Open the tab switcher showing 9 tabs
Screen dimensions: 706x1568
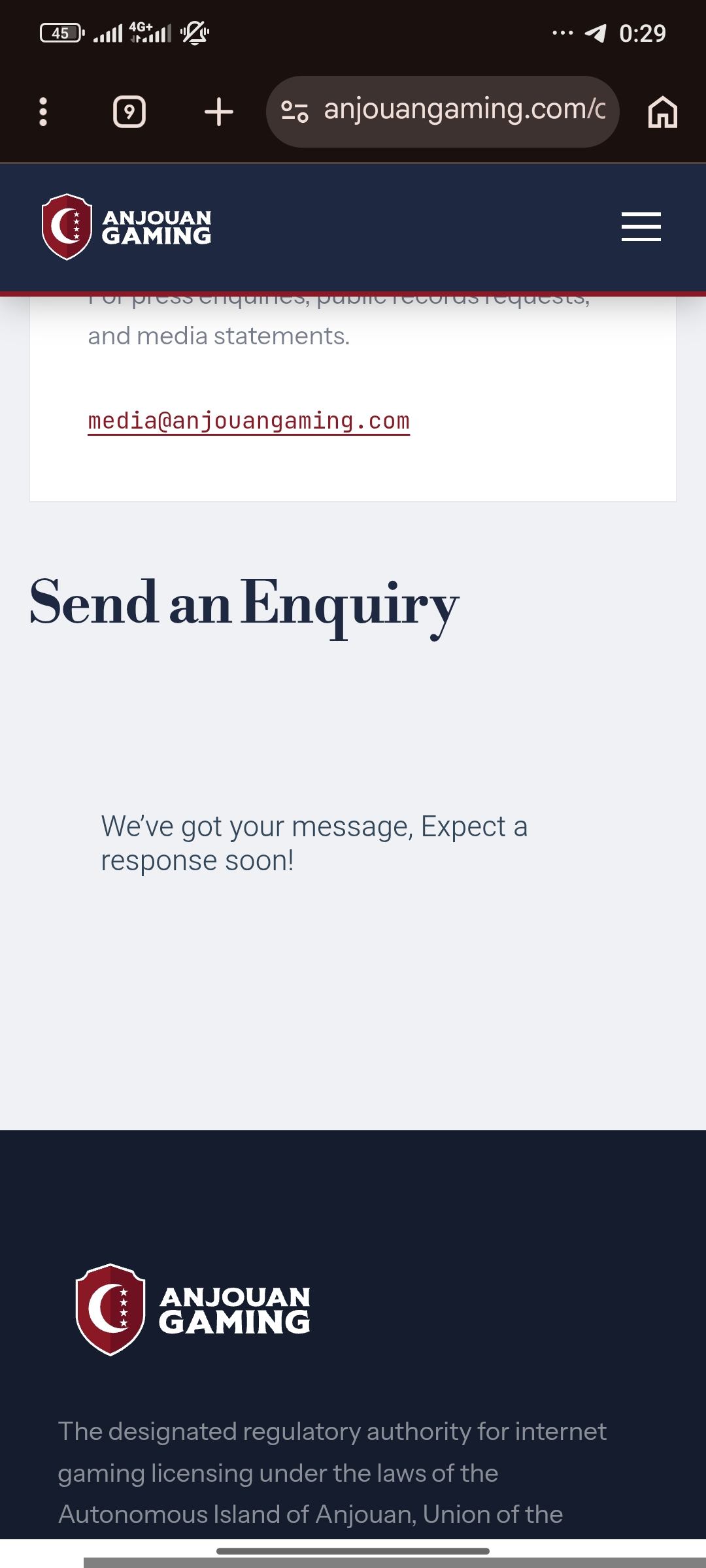[129, 112]
